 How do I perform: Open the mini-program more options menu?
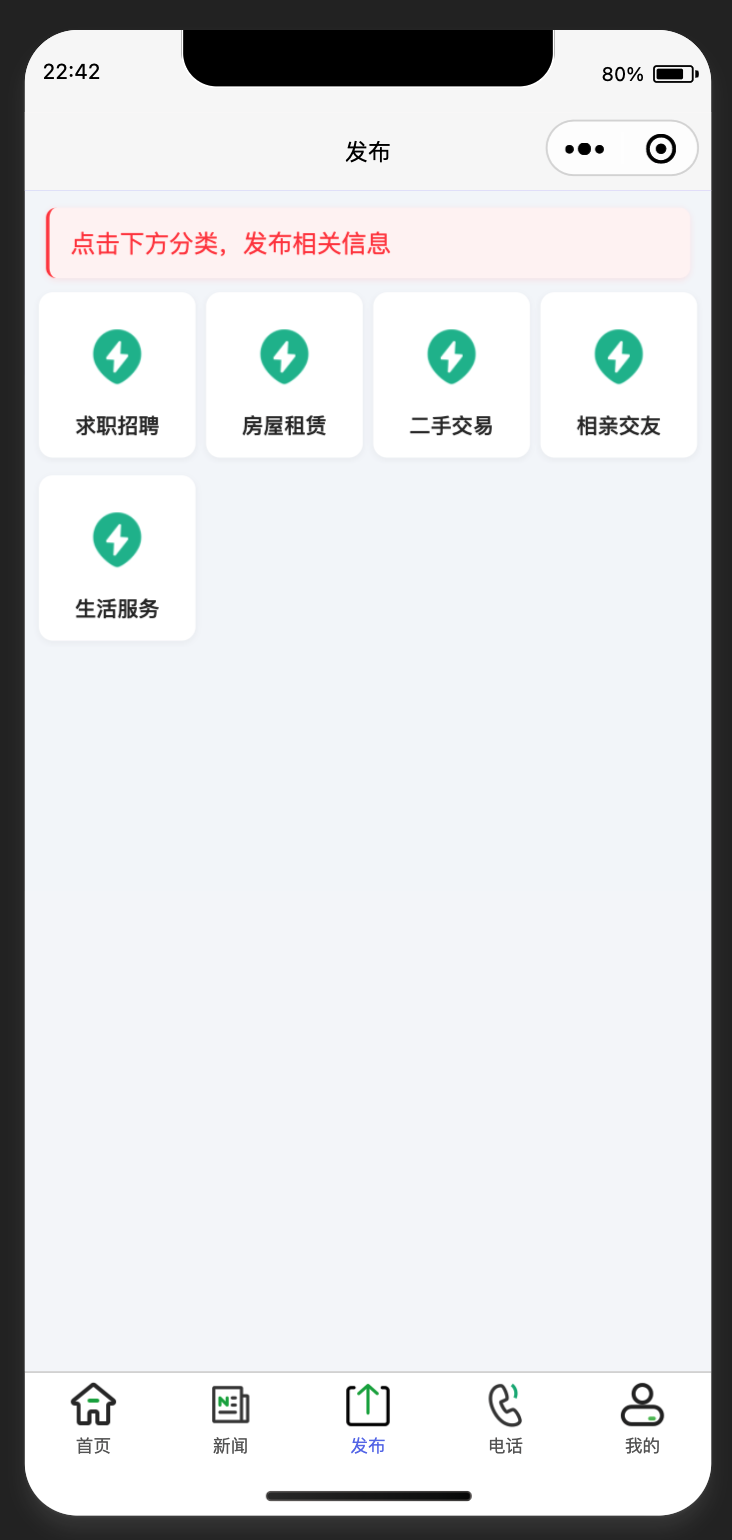(x=585, y=148)
